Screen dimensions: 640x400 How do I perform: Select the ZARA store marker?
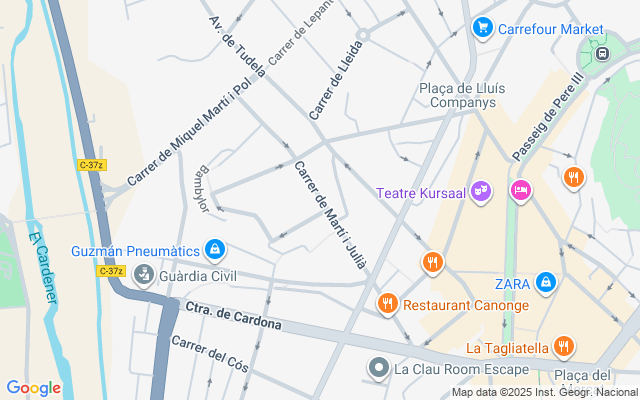point(545,283)
